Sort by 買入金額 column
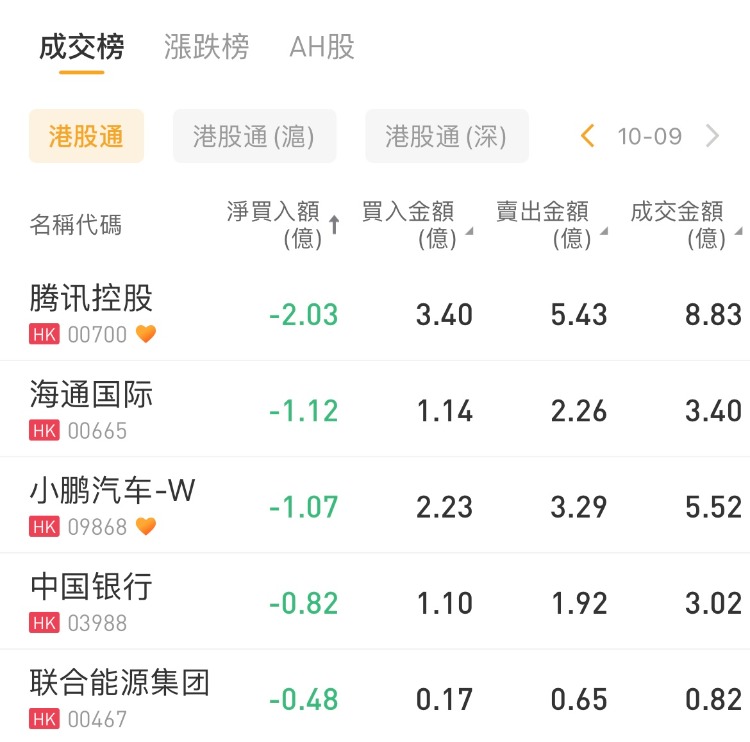Viewport: 750px width, 742px height. coord(416,224)
